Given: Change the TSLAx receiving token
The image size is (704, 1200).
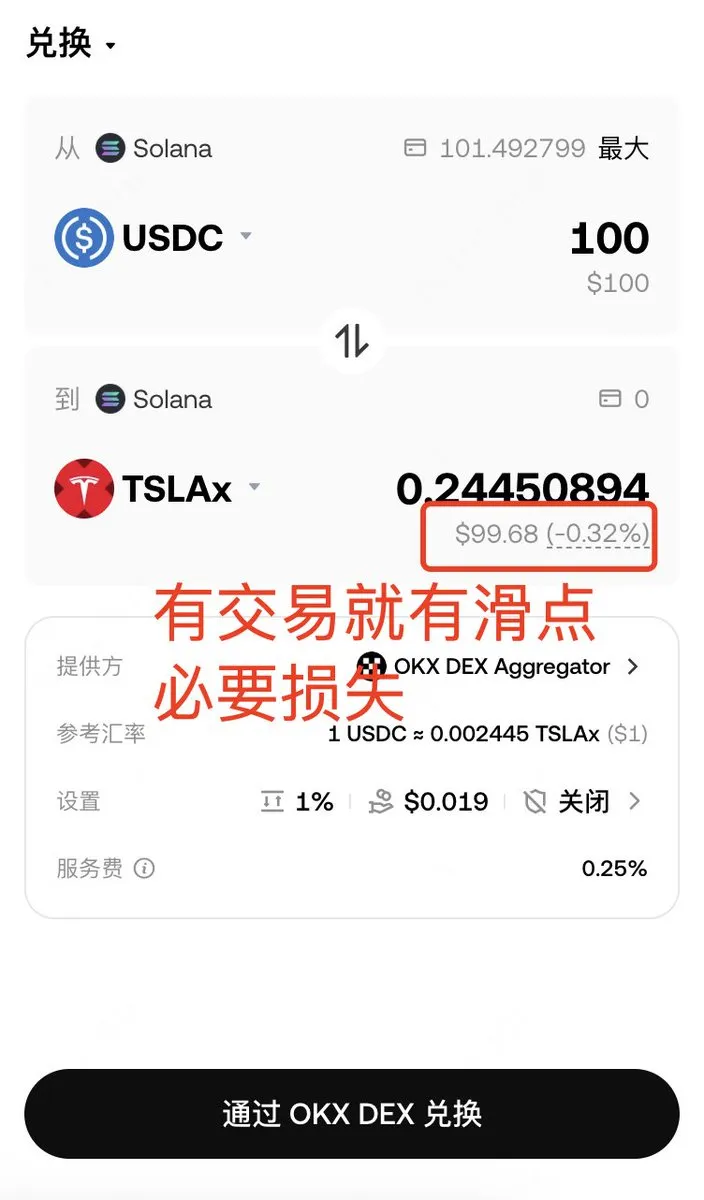Looking at the screenshot, I should pyautogui.click(x=160, y=488).
